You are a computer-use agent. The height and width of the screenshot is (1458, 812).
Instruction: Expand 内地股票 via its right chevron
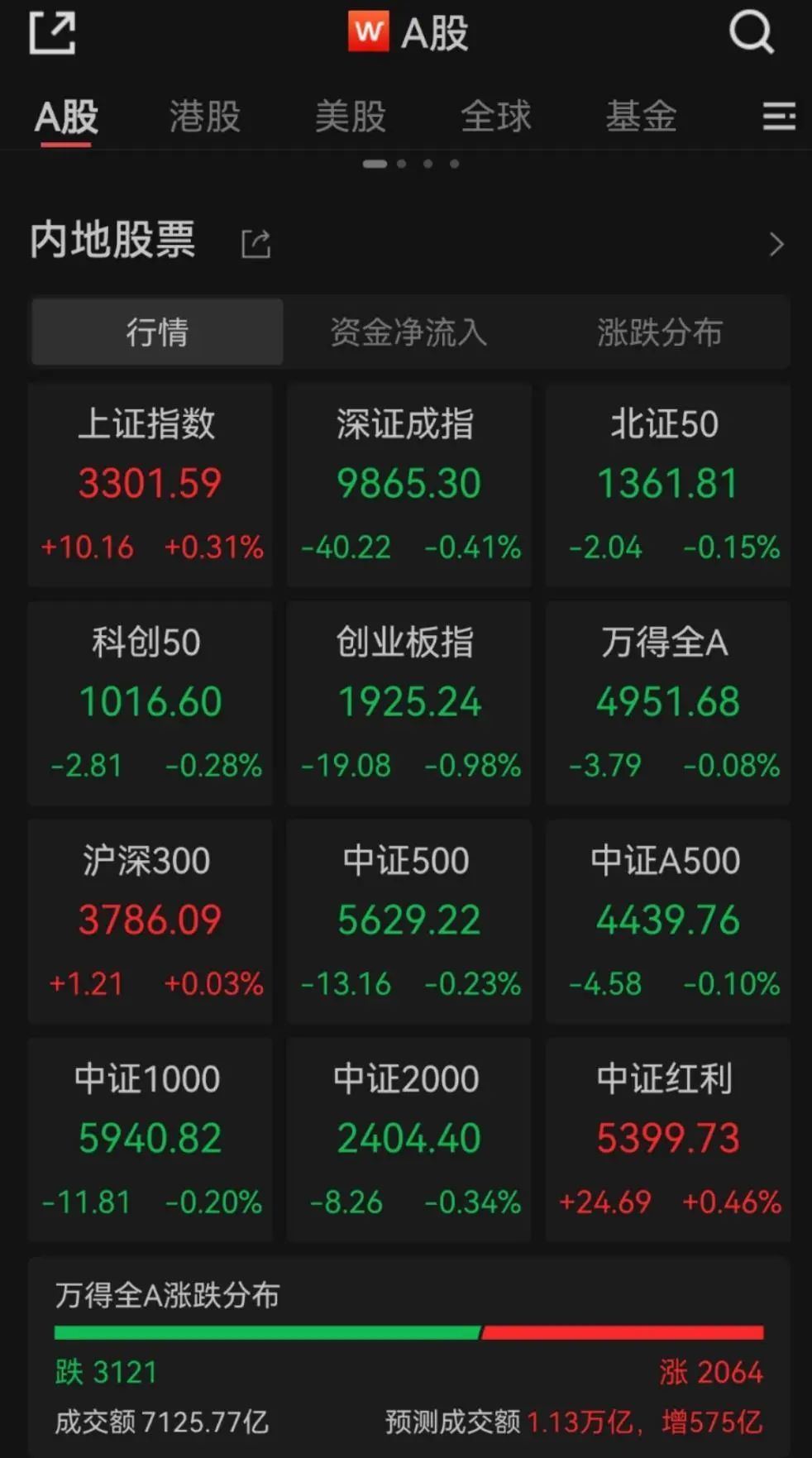pos(776,243)
